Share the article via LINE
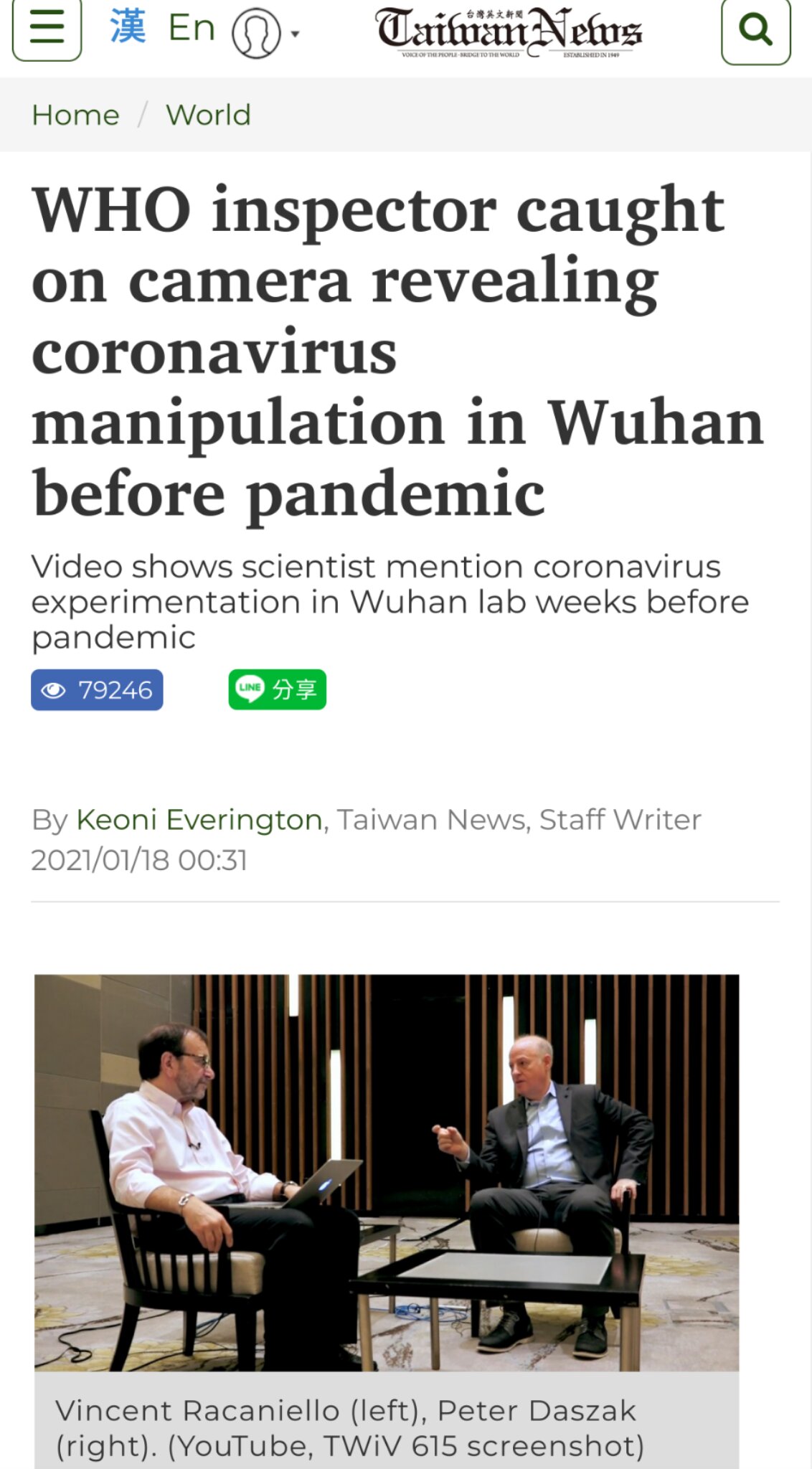Viewport: 812px width, 1469px height. 277,689
